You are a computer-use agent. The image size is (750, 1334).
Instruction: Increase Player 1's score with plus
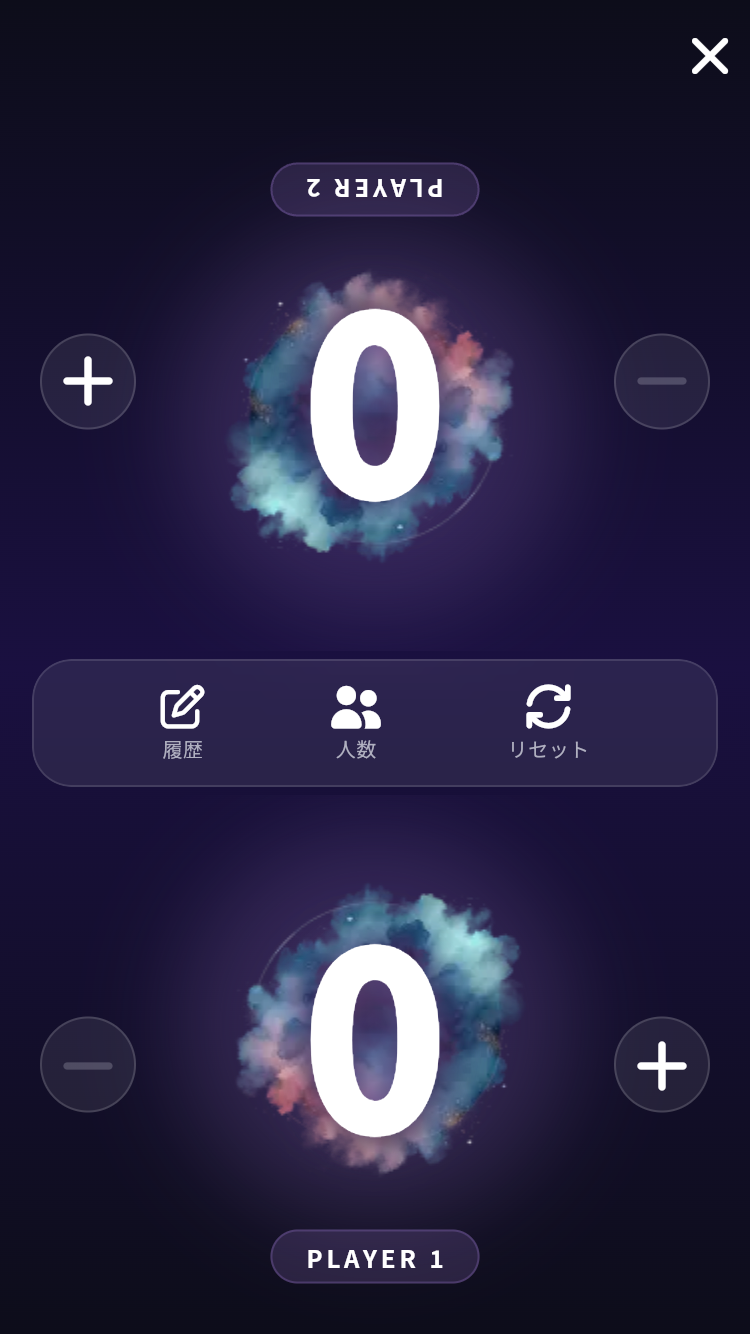tap(661, 1065)
